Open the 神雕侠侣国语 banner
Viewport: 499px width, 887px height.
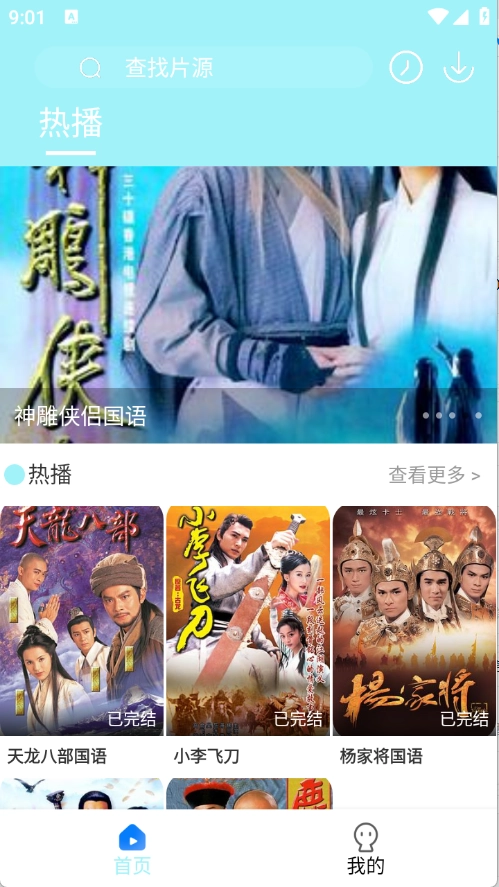(249, 304)
